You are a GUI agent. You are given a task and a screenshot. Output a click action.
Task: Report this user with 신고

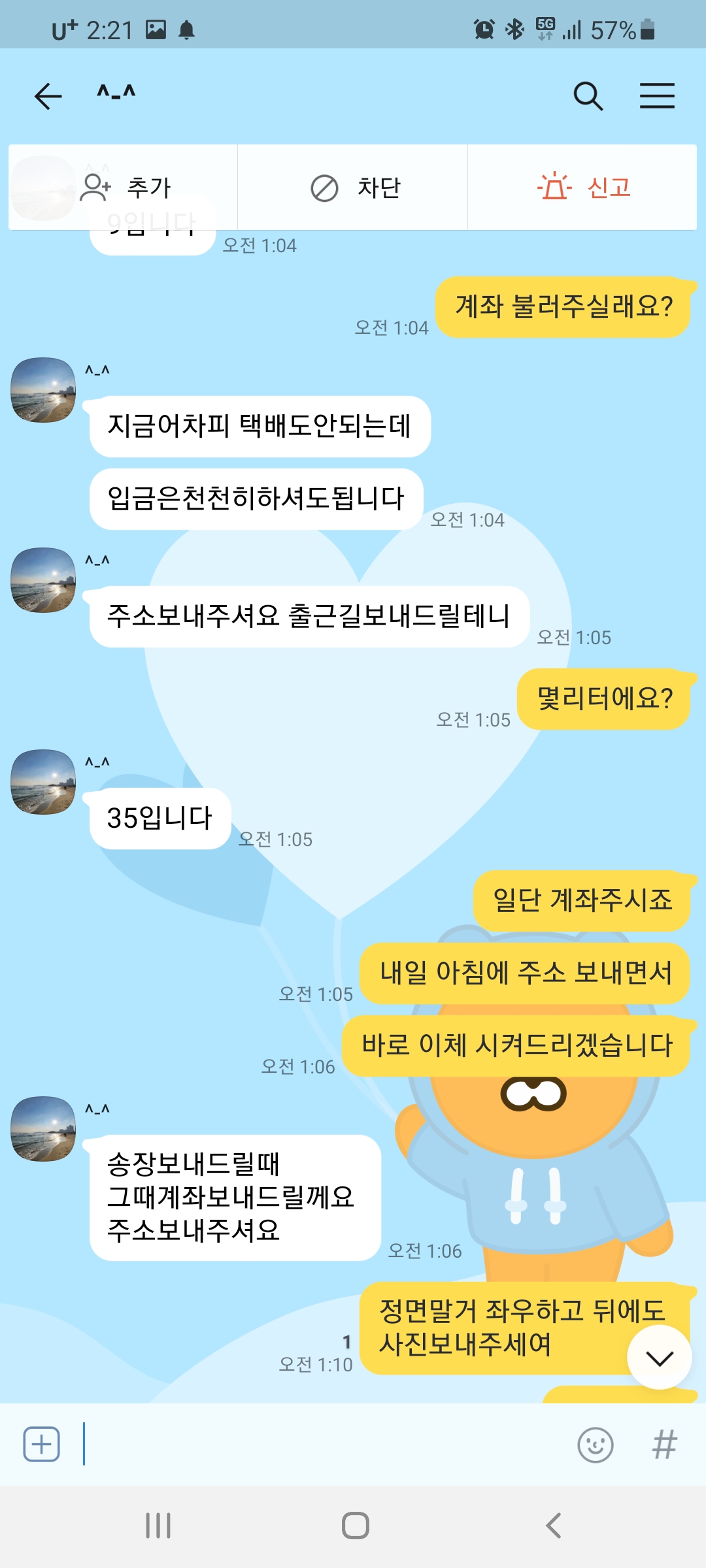pos(582,188)
